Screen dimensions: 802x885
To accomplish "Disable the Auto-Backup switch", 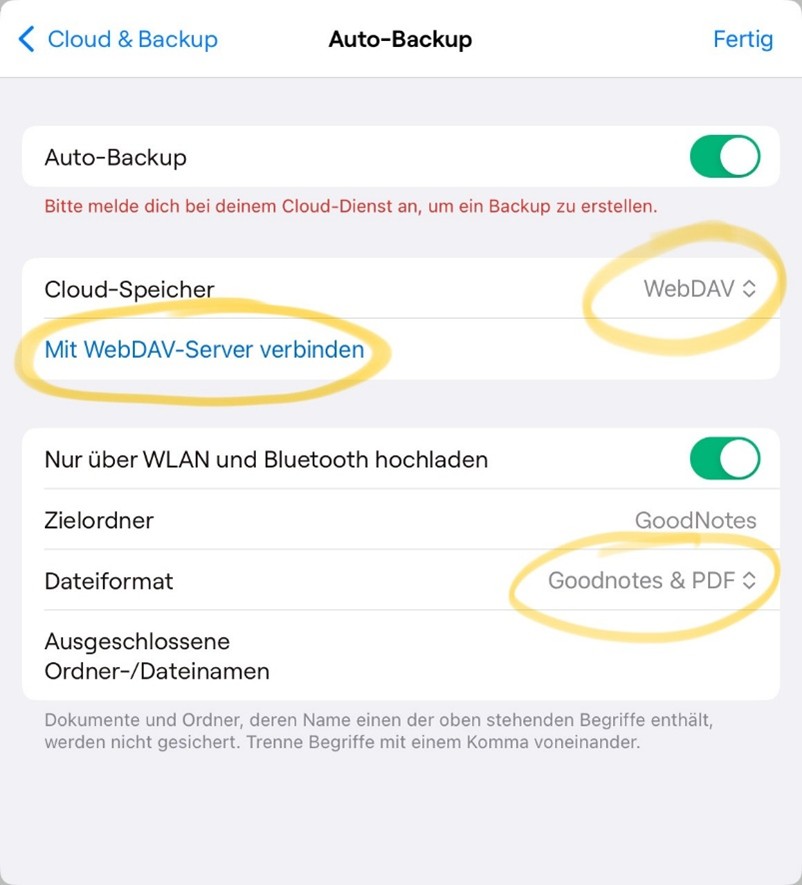I will (724, 157).
